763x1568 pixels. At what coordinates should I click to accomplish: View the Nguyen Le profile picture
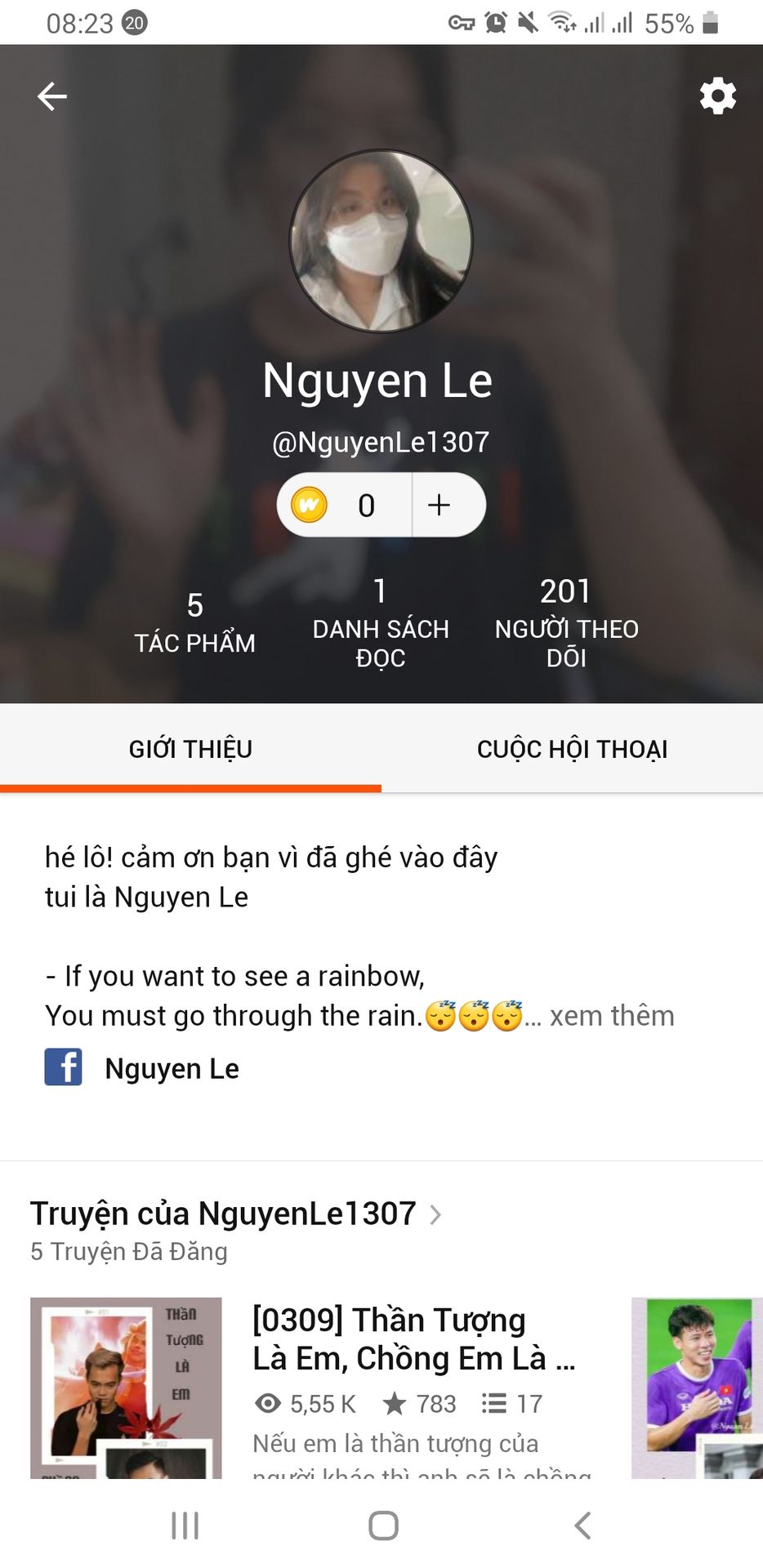[381, 241]
